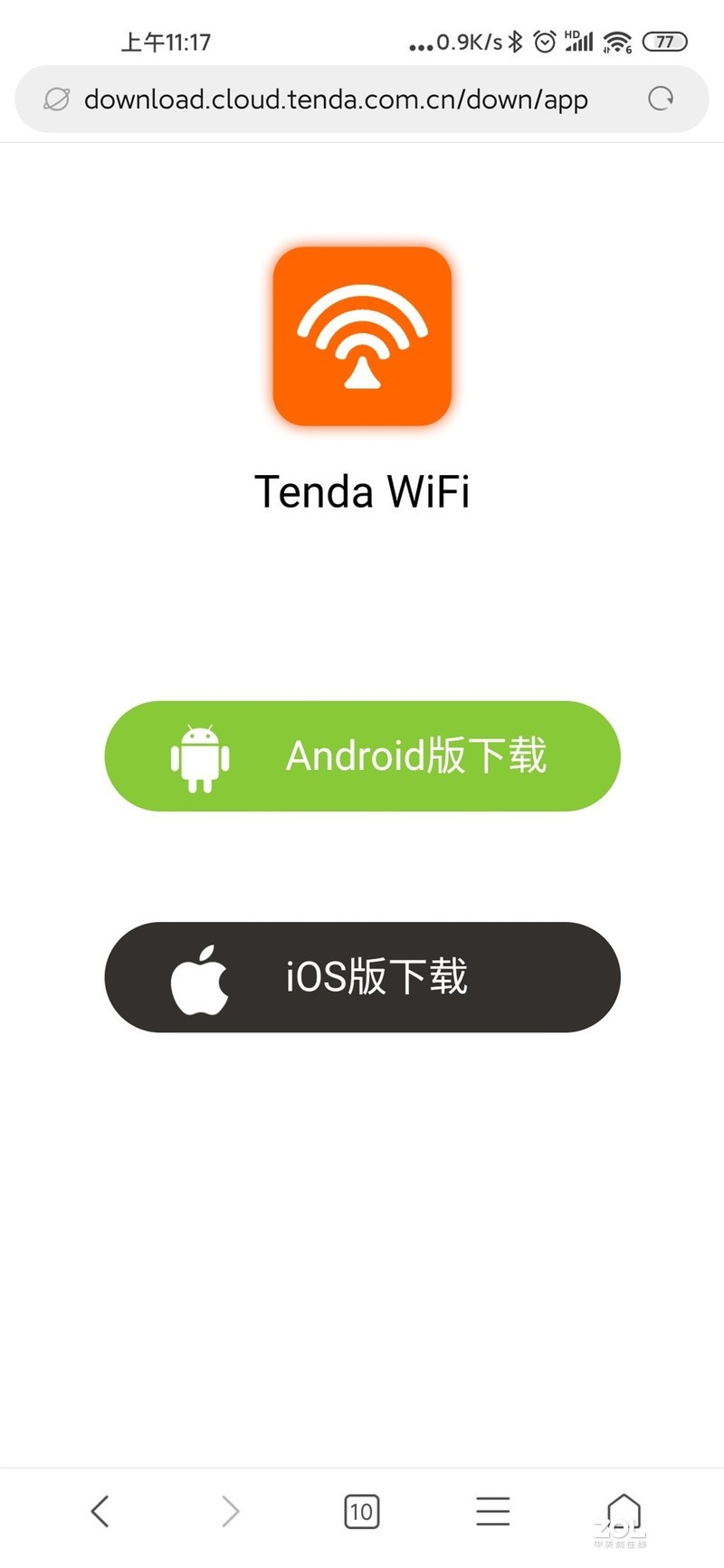724x1568 pixels.
Task: Reload the page via the refresh icon
Action: [661, 99]
